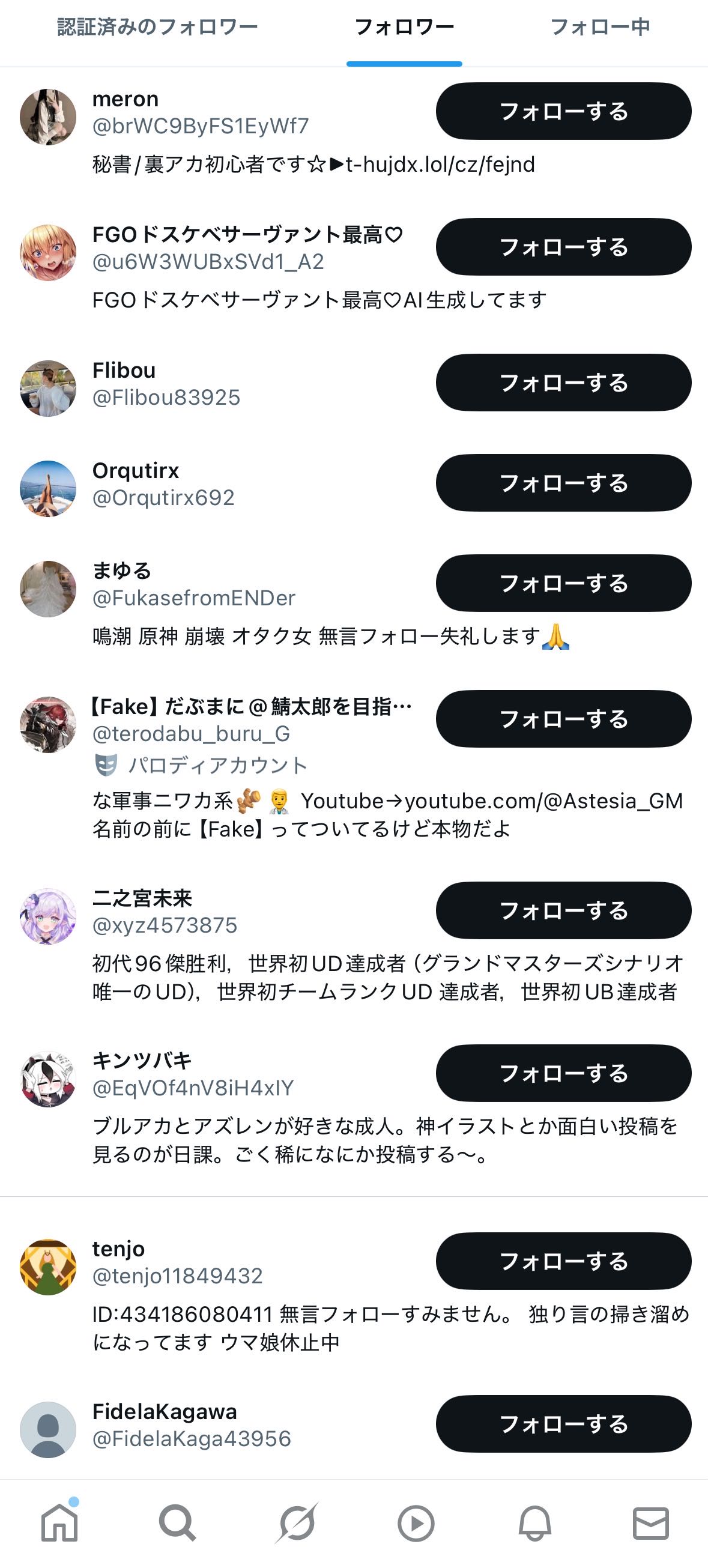
Task: Open the notifications bell
Action: [x=534, y=1523]
